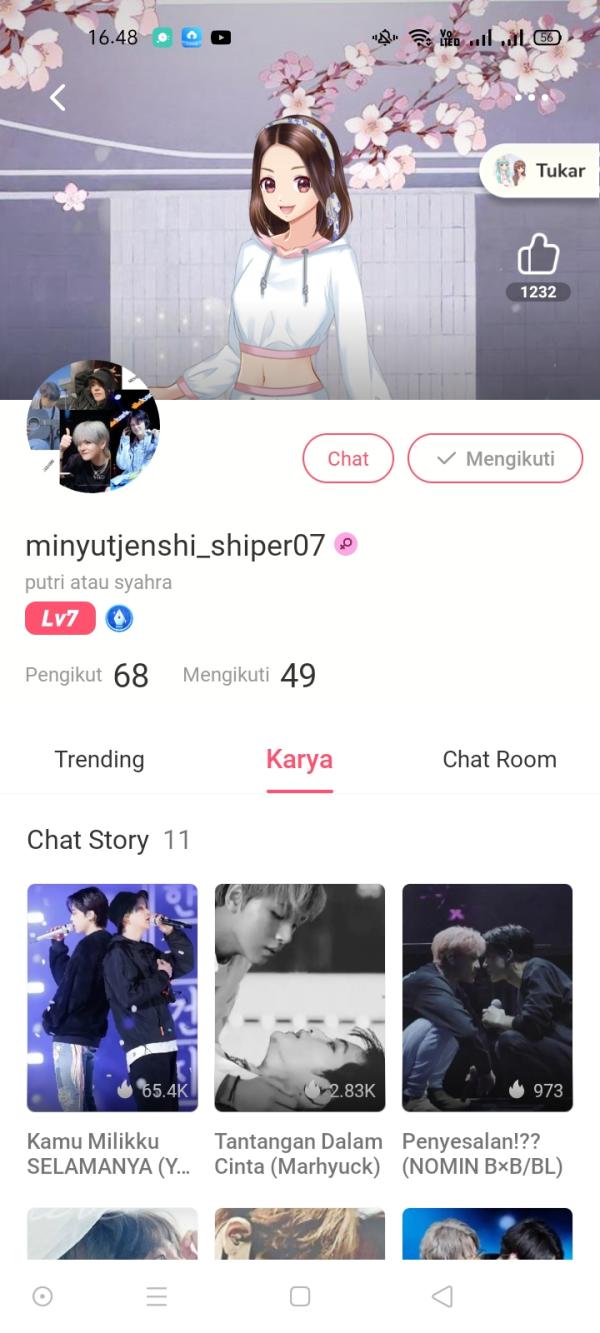Give a thumbs-up like to this profile
Viewport: 600px width, 1333px height.
[x=538, y=258]
